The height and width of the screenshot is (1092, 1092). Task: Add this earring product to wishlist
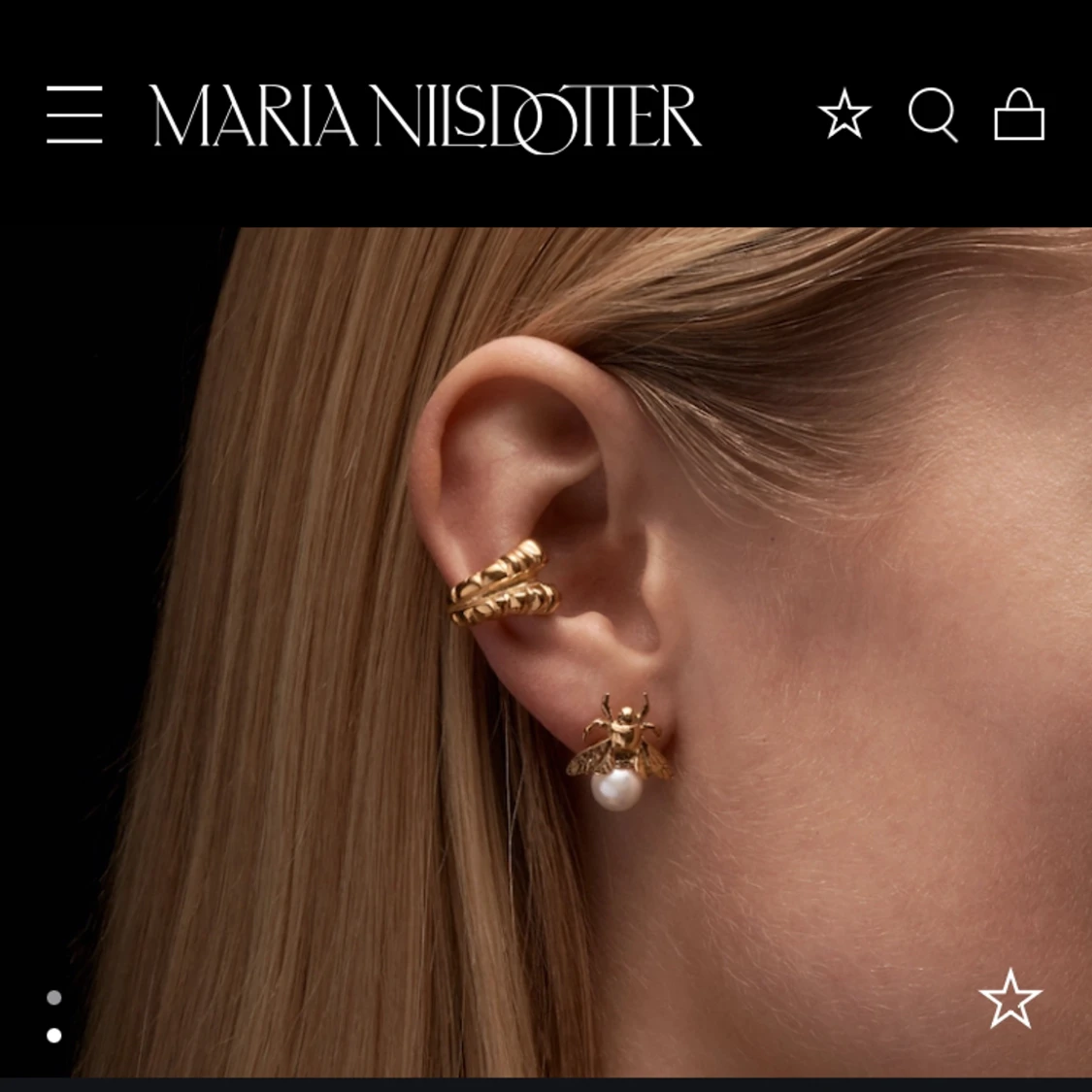pos(1009,999)
